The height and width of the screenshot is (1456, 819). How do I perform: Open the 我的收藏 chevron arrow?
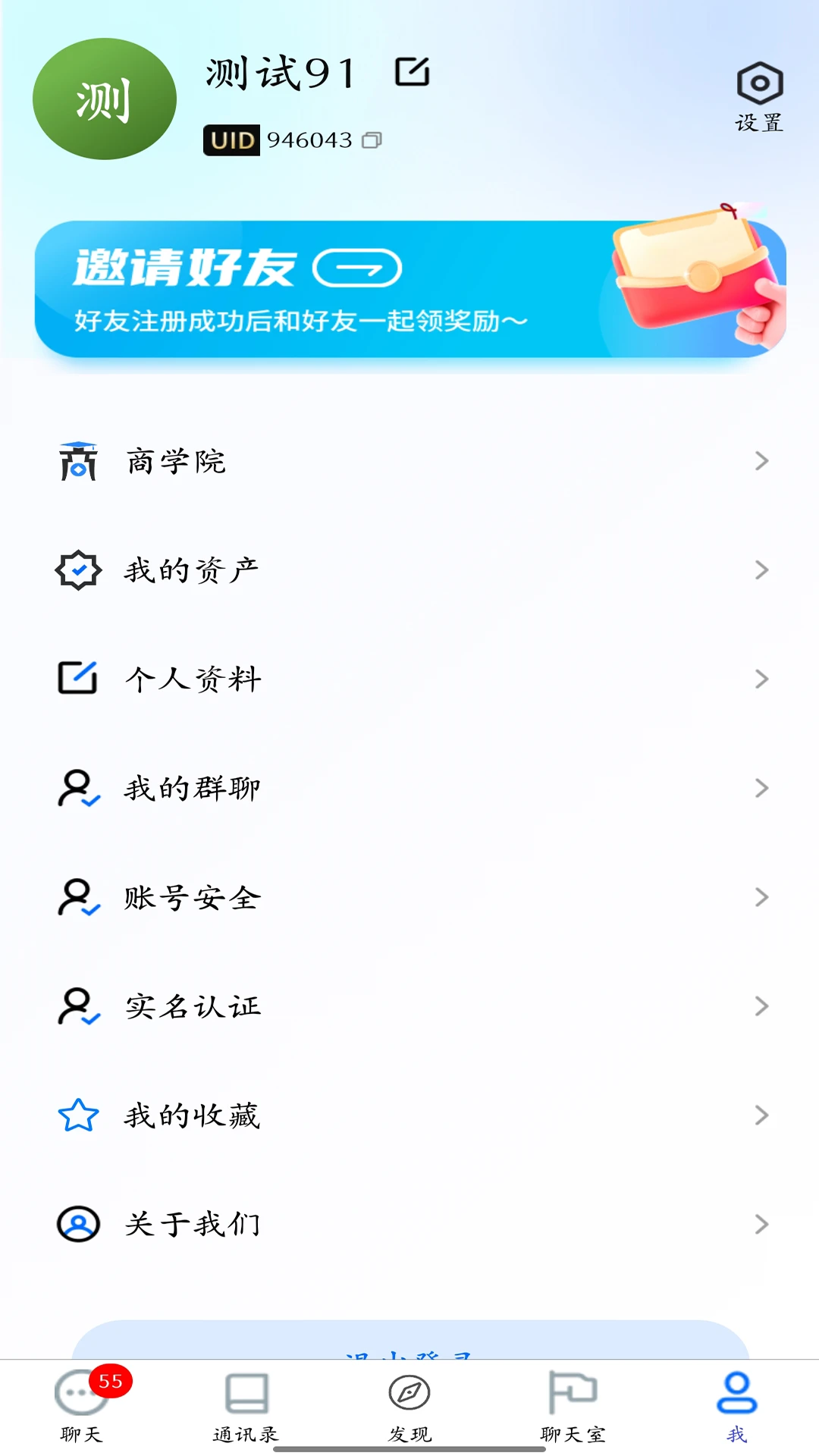tap(762, 1115)
